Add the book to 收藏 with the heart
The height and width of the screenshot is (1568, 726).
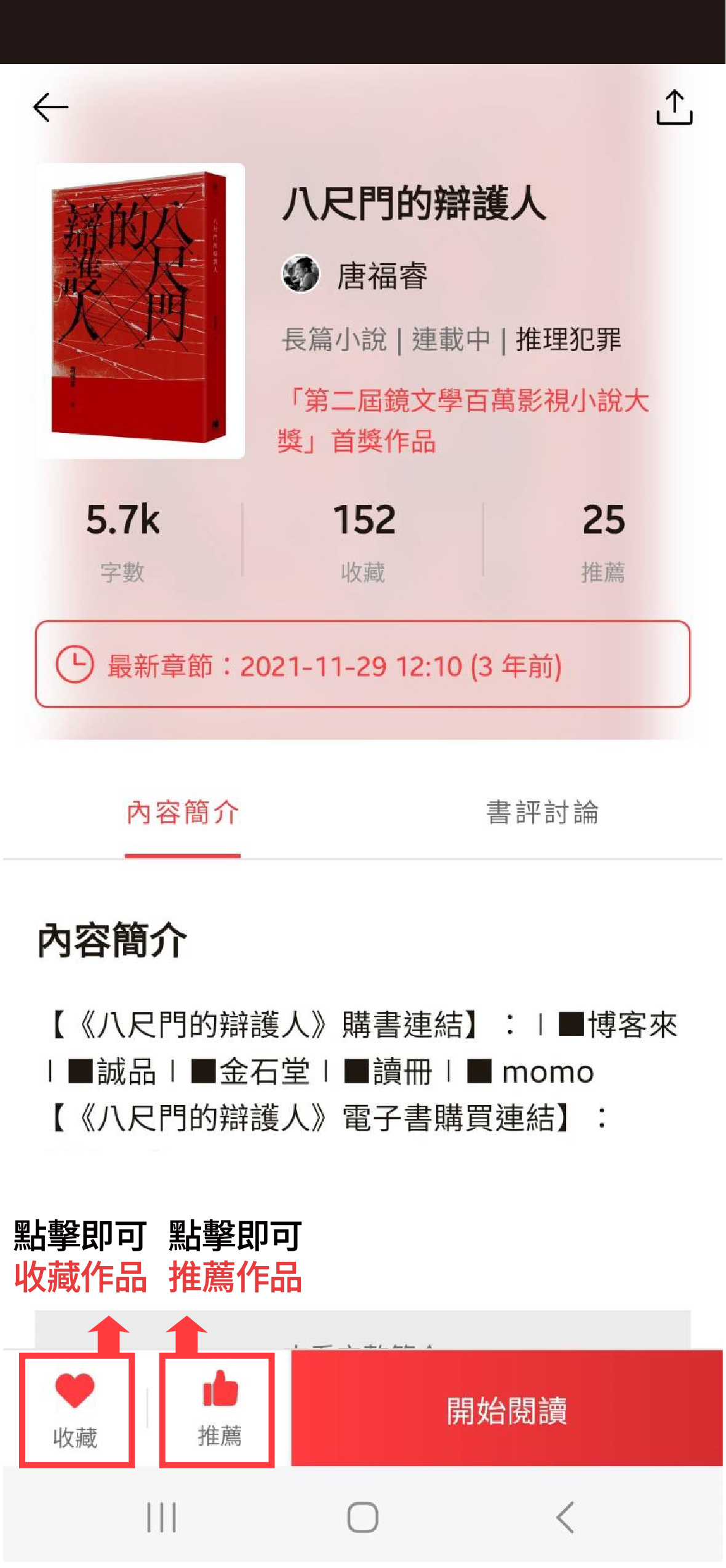click(76, 1409)
